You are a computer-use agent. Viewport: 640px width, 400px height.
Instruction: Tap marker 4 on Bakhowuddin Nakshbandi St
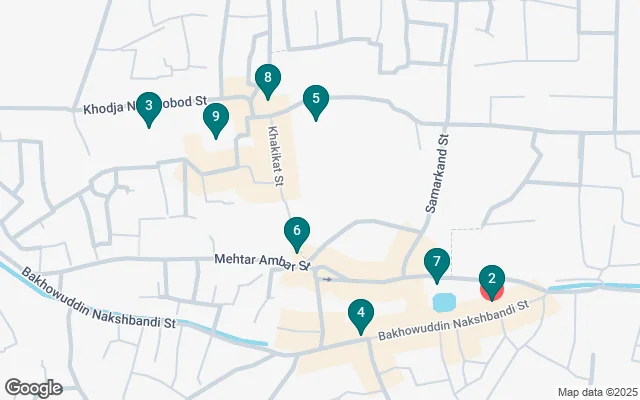(361, 314)
